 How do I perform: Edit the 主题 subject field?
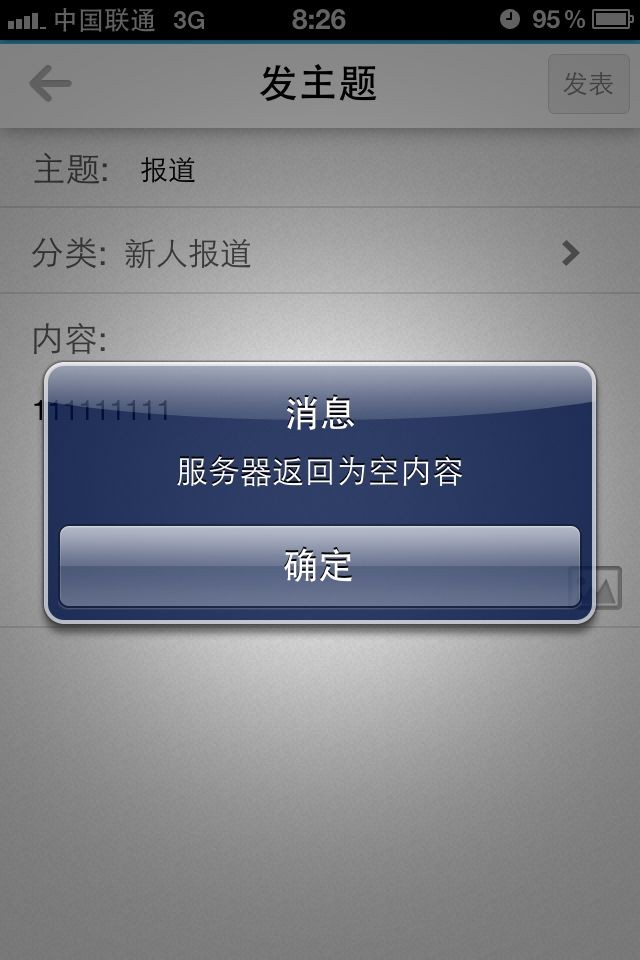tap(350, 171)
